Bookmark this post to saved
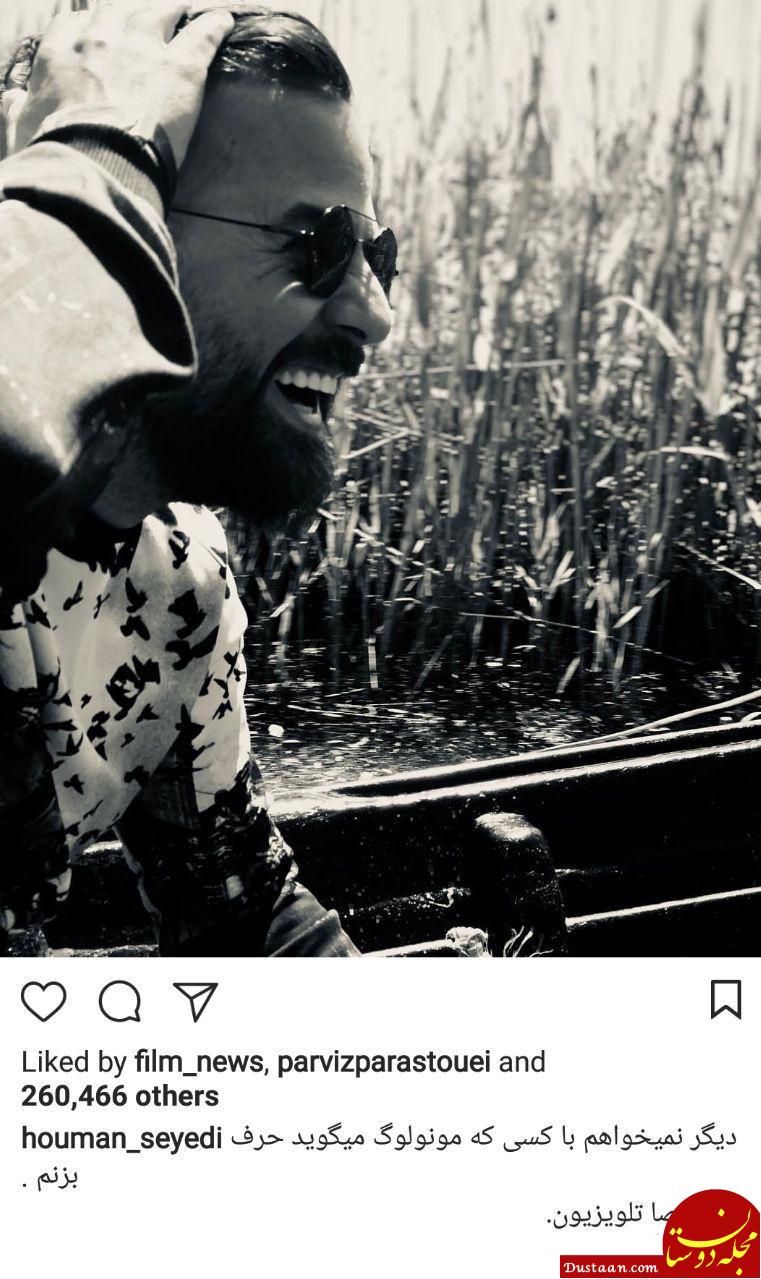Image resolution: width=761 pixels, height=1279 pixels. pos(725,1000)
